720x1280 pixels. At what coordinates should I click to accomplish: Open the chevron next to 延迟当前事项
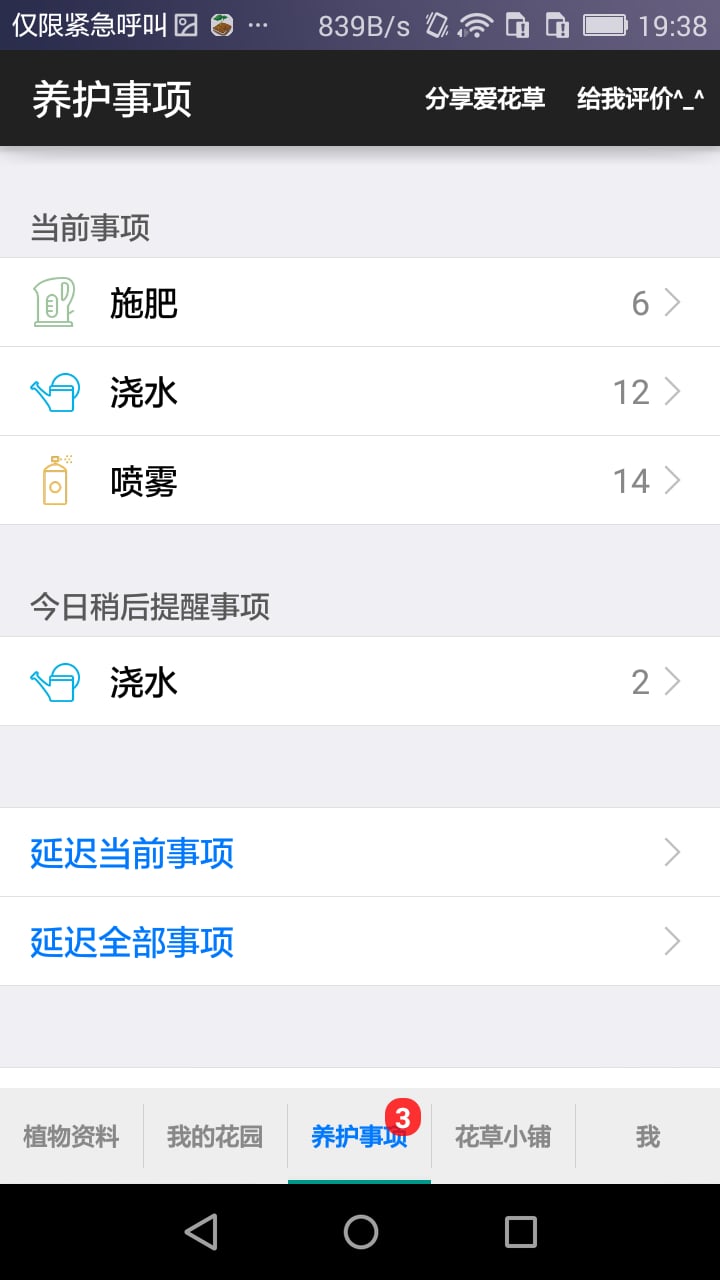click(x=673, y=852)
